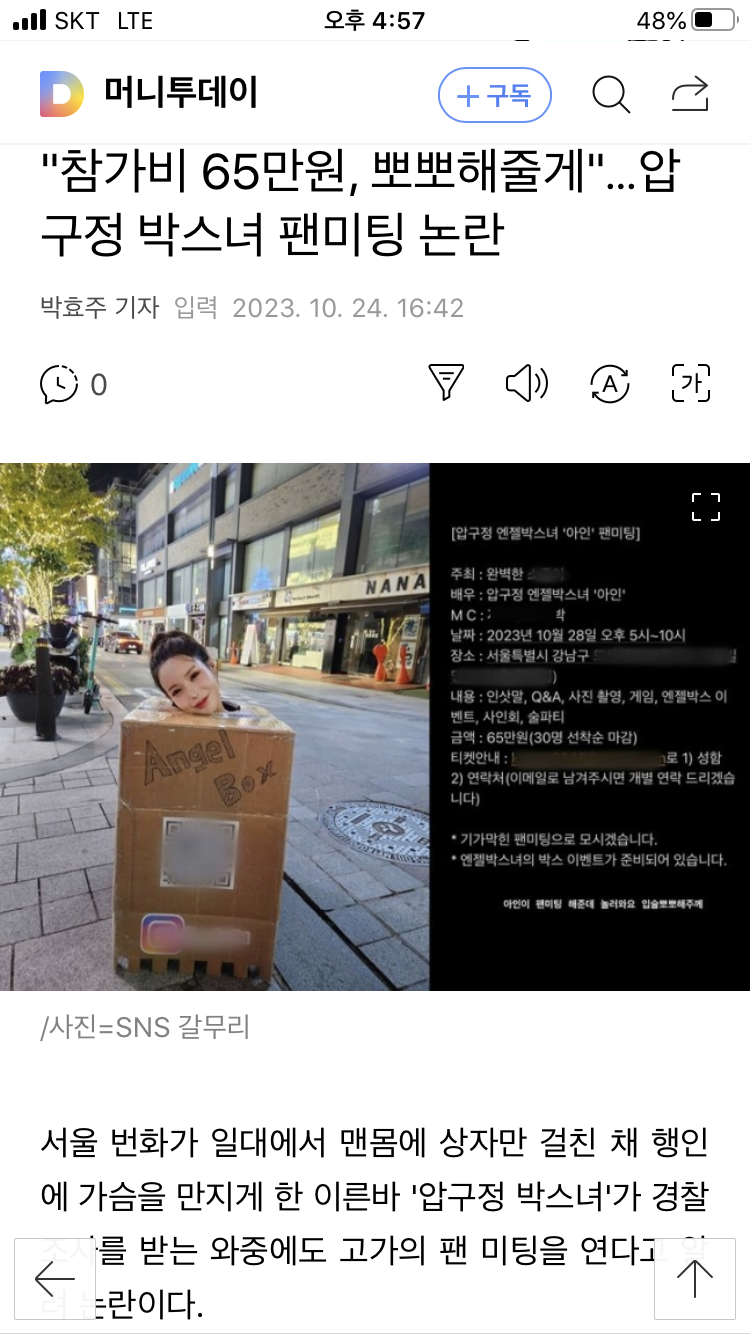Expand the article photo to fullscreen

pos(706,507)
